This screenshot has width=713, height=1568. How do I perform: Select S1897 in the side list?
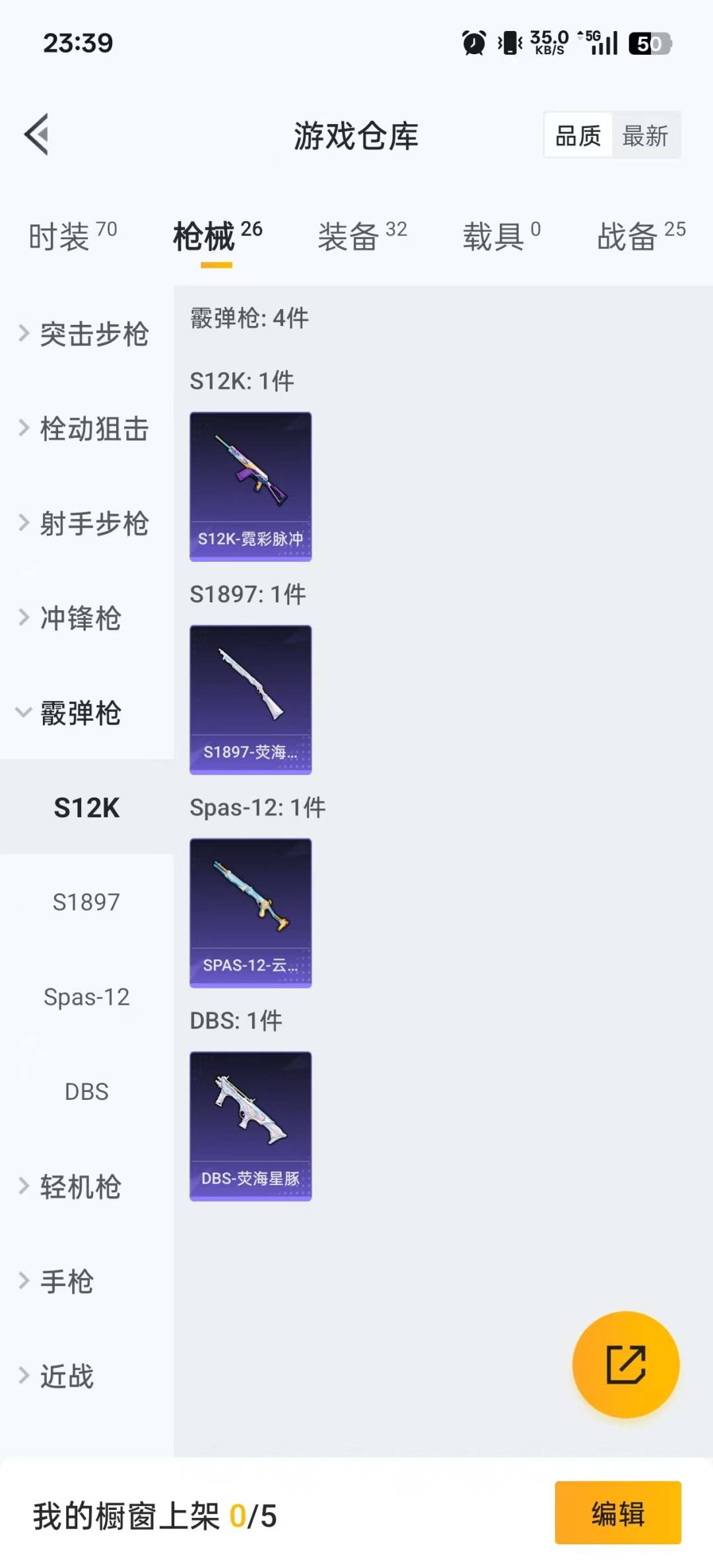click(x=86, y=902)
